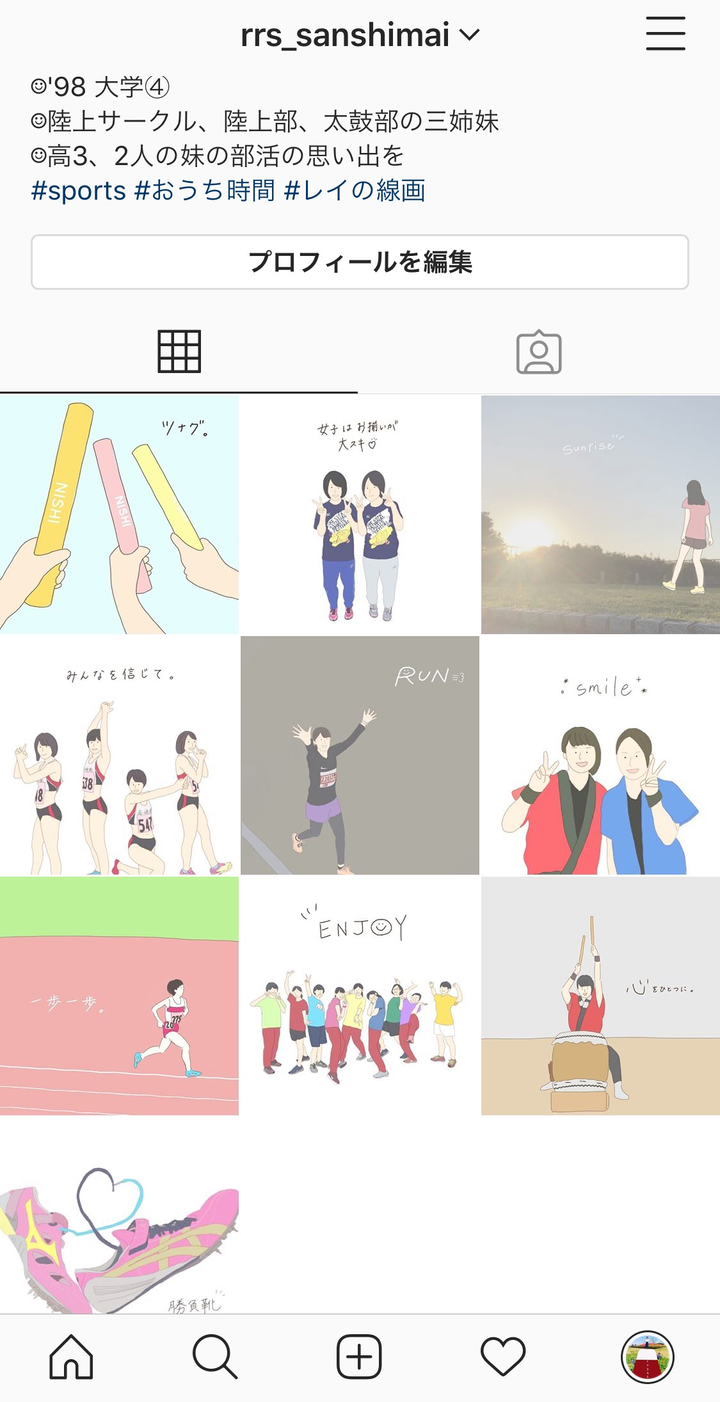720x1402 pixels.
Task: Open the #レイの線画 hashtag link
Action: (x=354, y=190)
